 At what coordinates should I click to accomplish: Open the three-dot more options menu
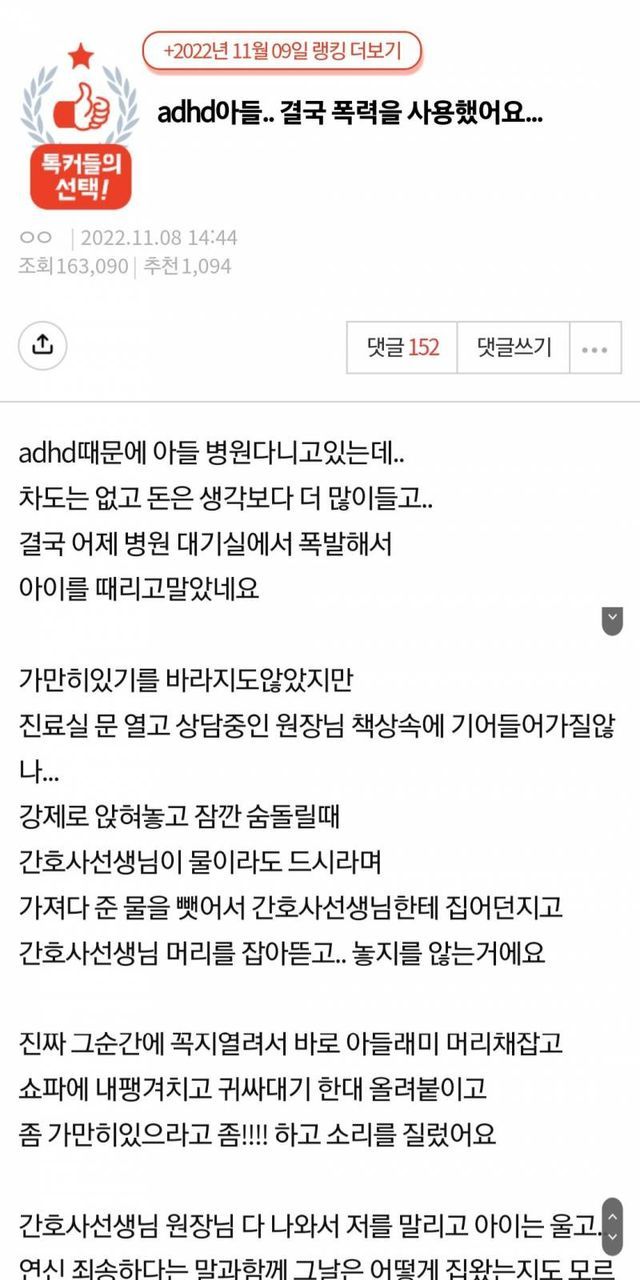tap(595, 348)
